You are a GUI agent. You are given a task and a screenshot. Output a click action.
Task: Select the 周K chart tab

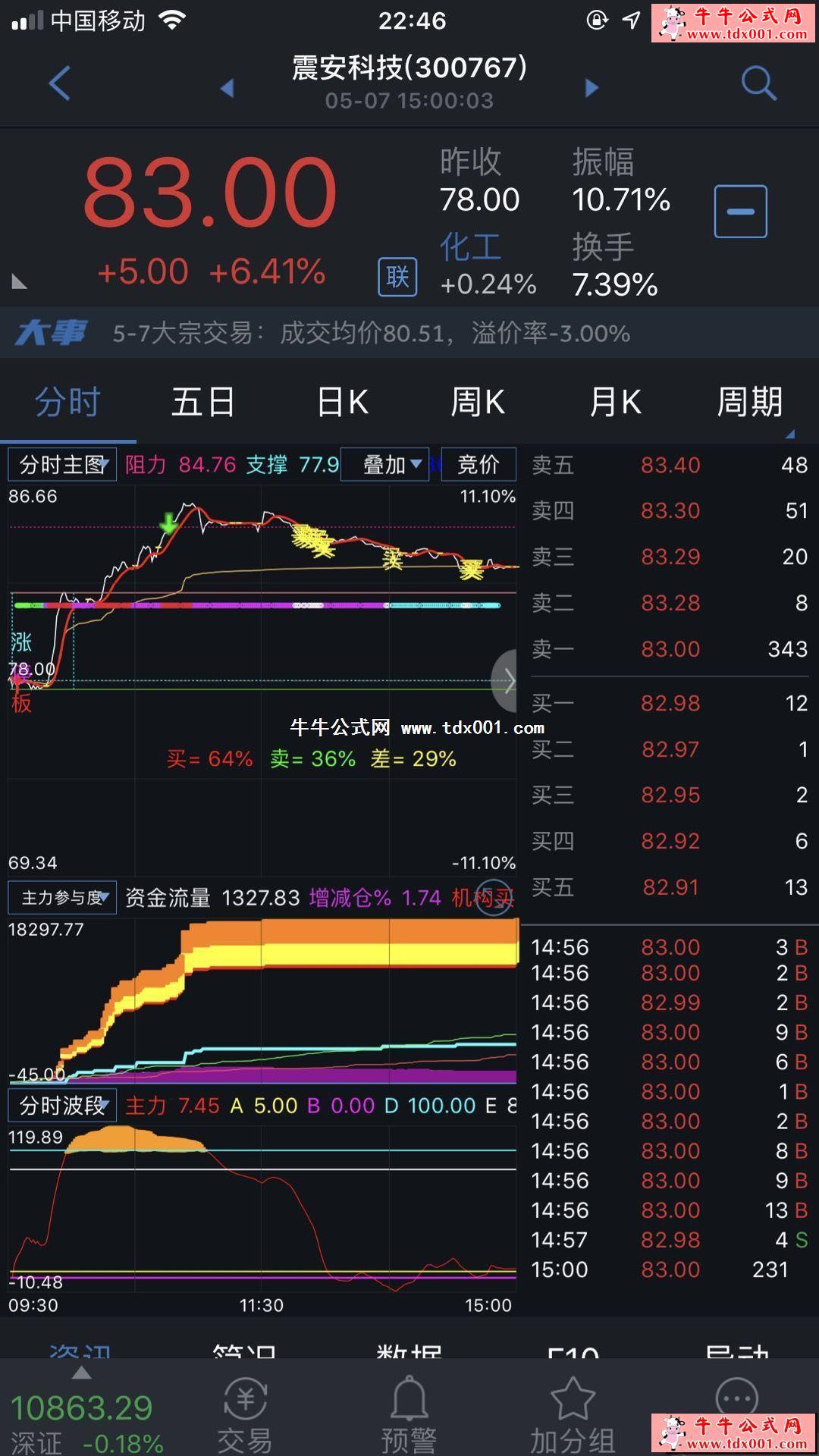[x=478, y=402]
